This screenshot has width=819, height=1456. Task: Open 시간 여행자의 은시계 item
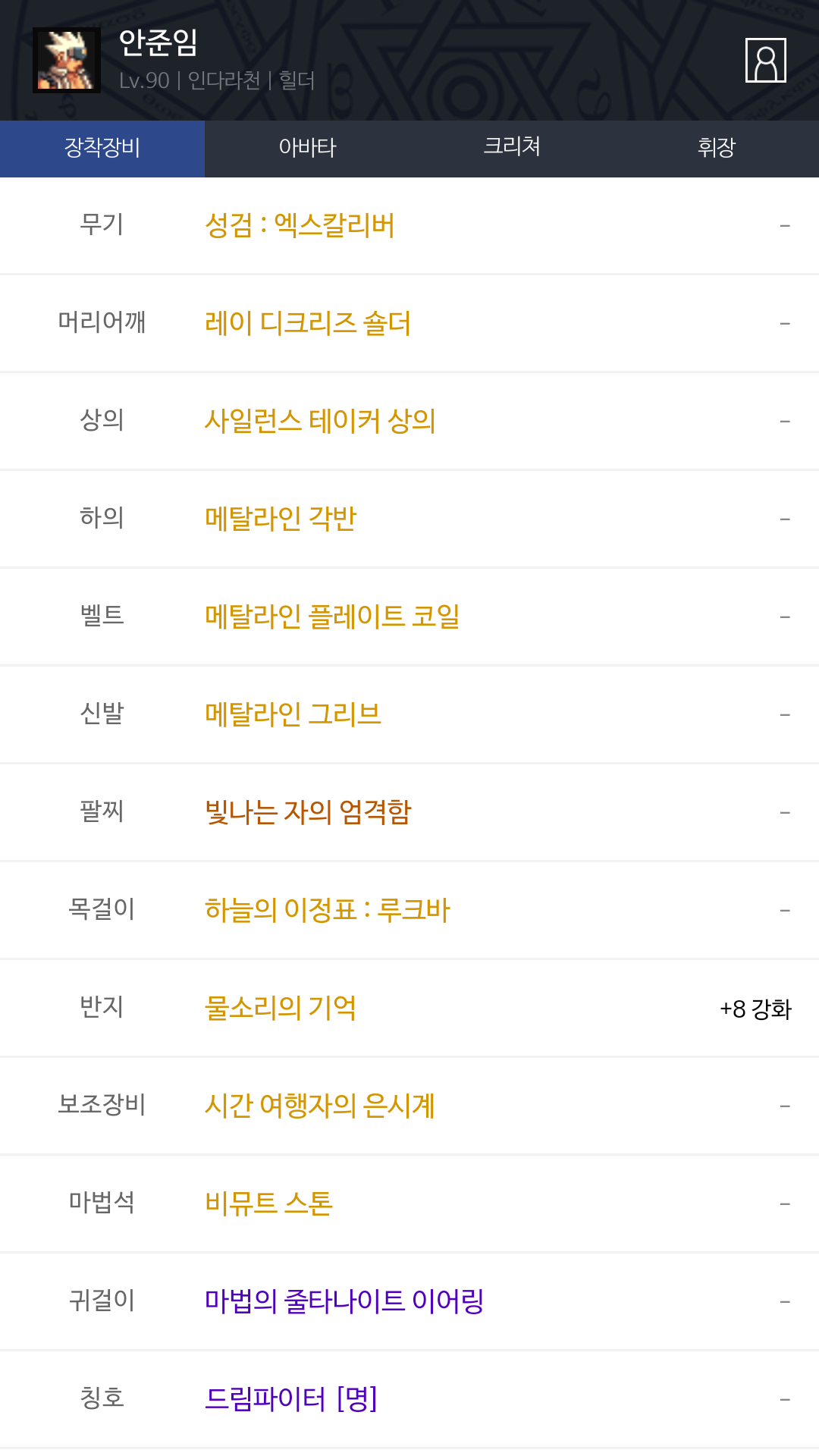[320, 1106]
